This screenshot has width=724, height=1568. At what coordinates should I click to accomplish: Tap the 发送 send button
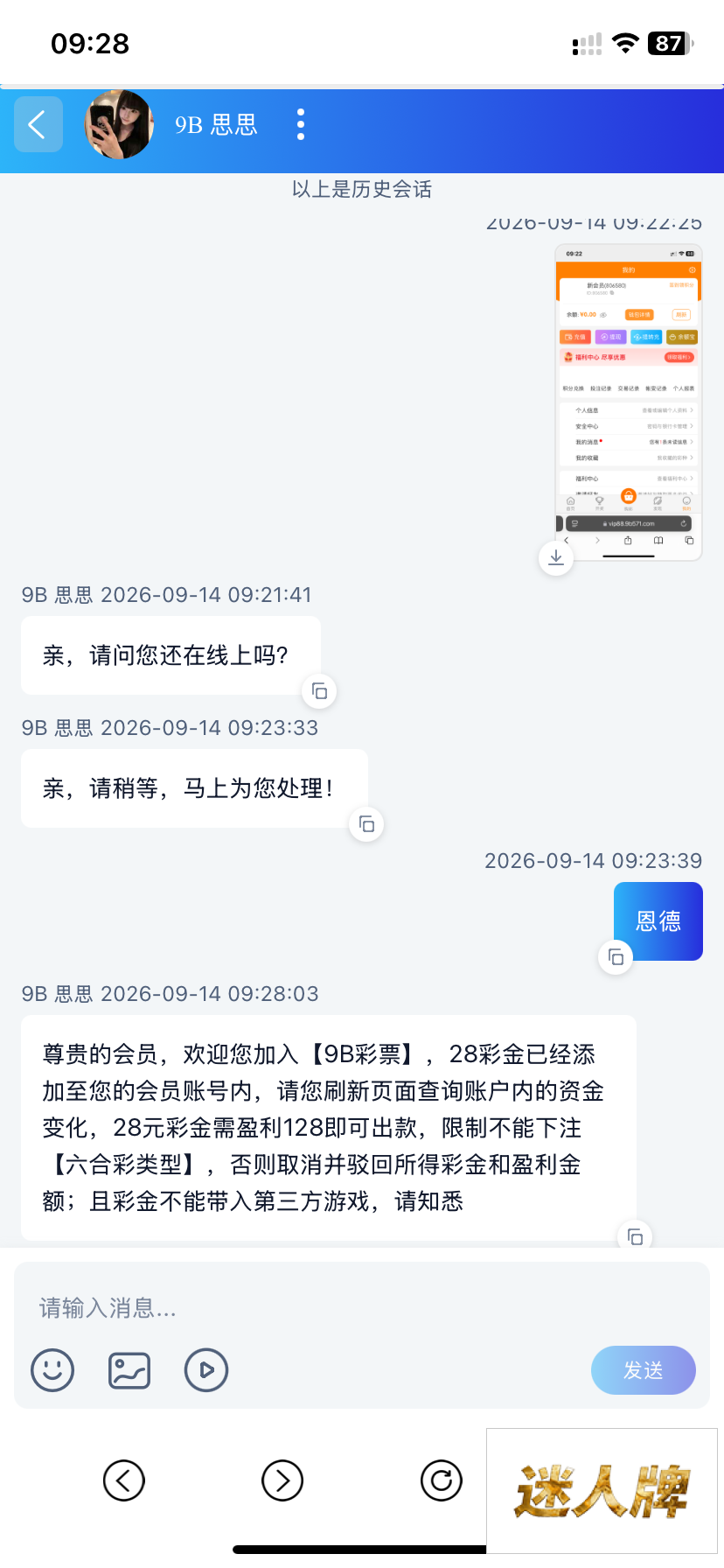(x=644, y=1369)
